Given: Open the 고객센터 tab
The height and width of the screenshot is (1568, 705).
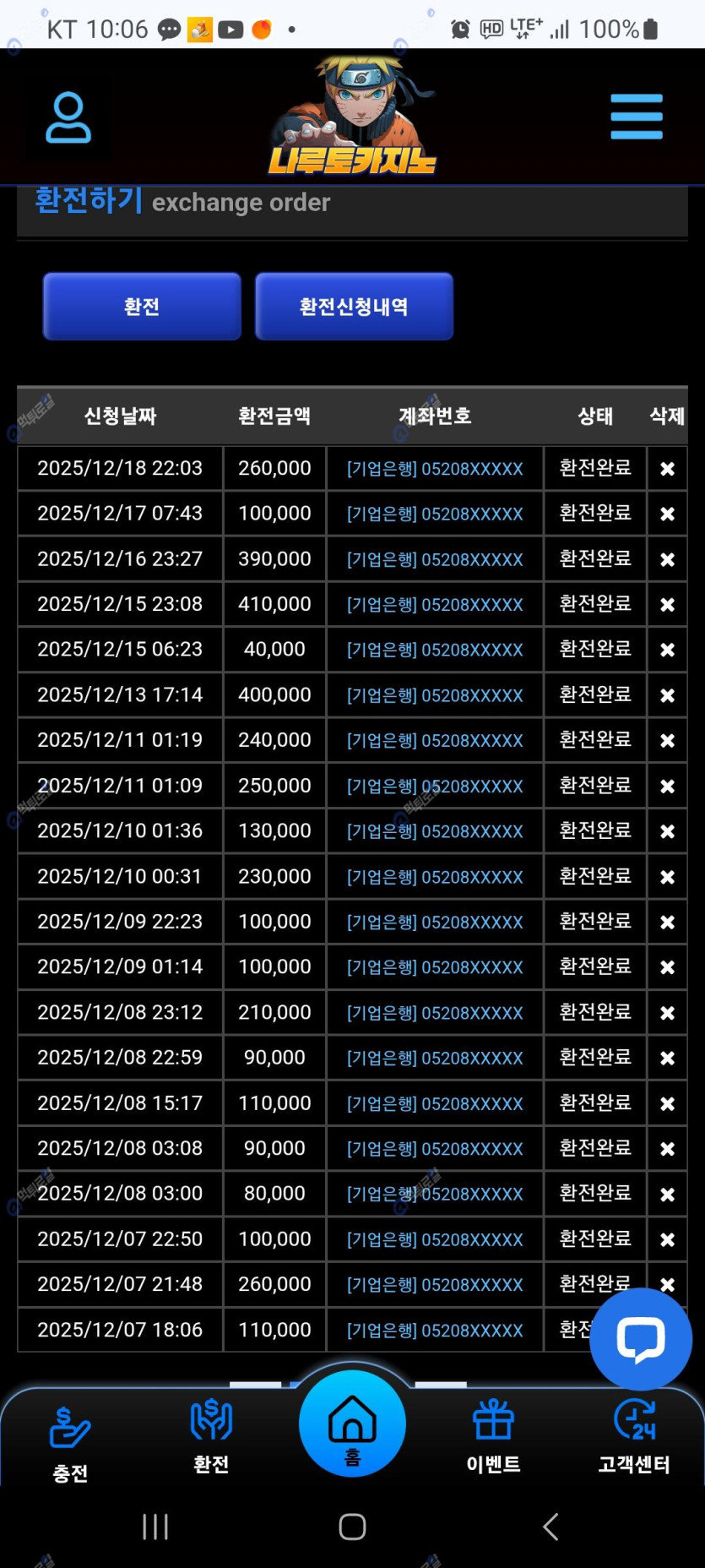Looking at the screenshot, I should tap(634, 1438).
